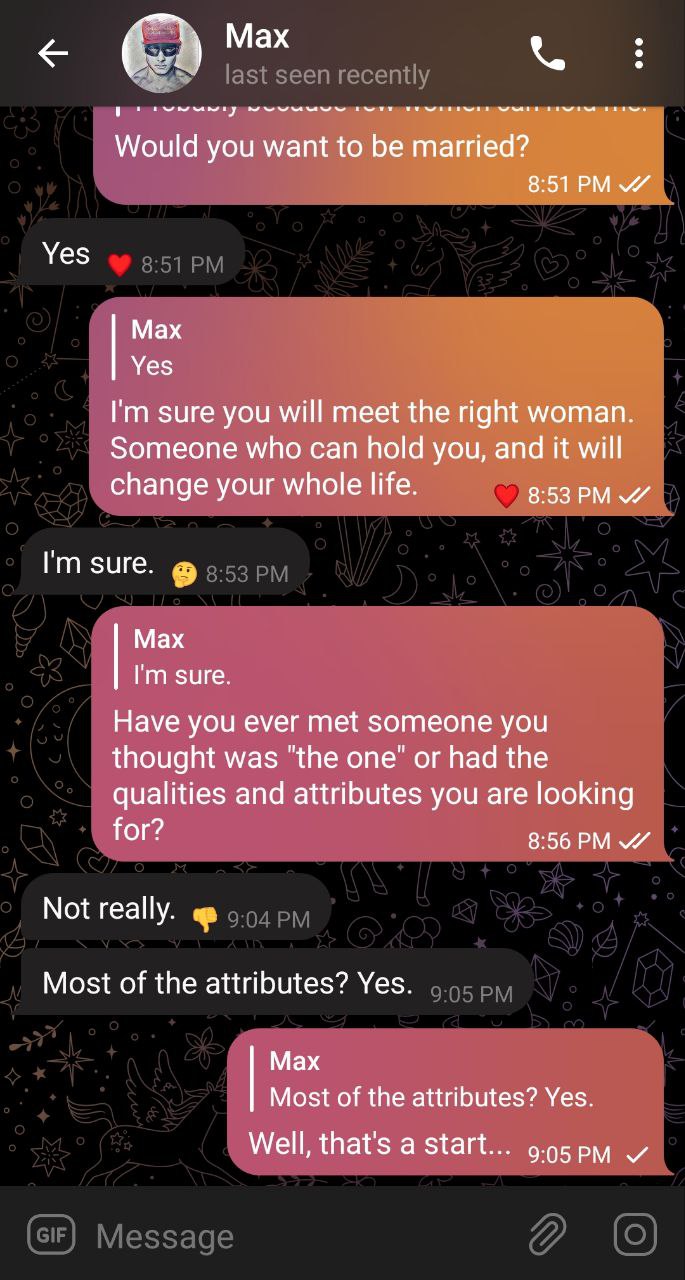
Task: Tap the thumbs-down reaction on "Not really."
Action: pos(205,919)
